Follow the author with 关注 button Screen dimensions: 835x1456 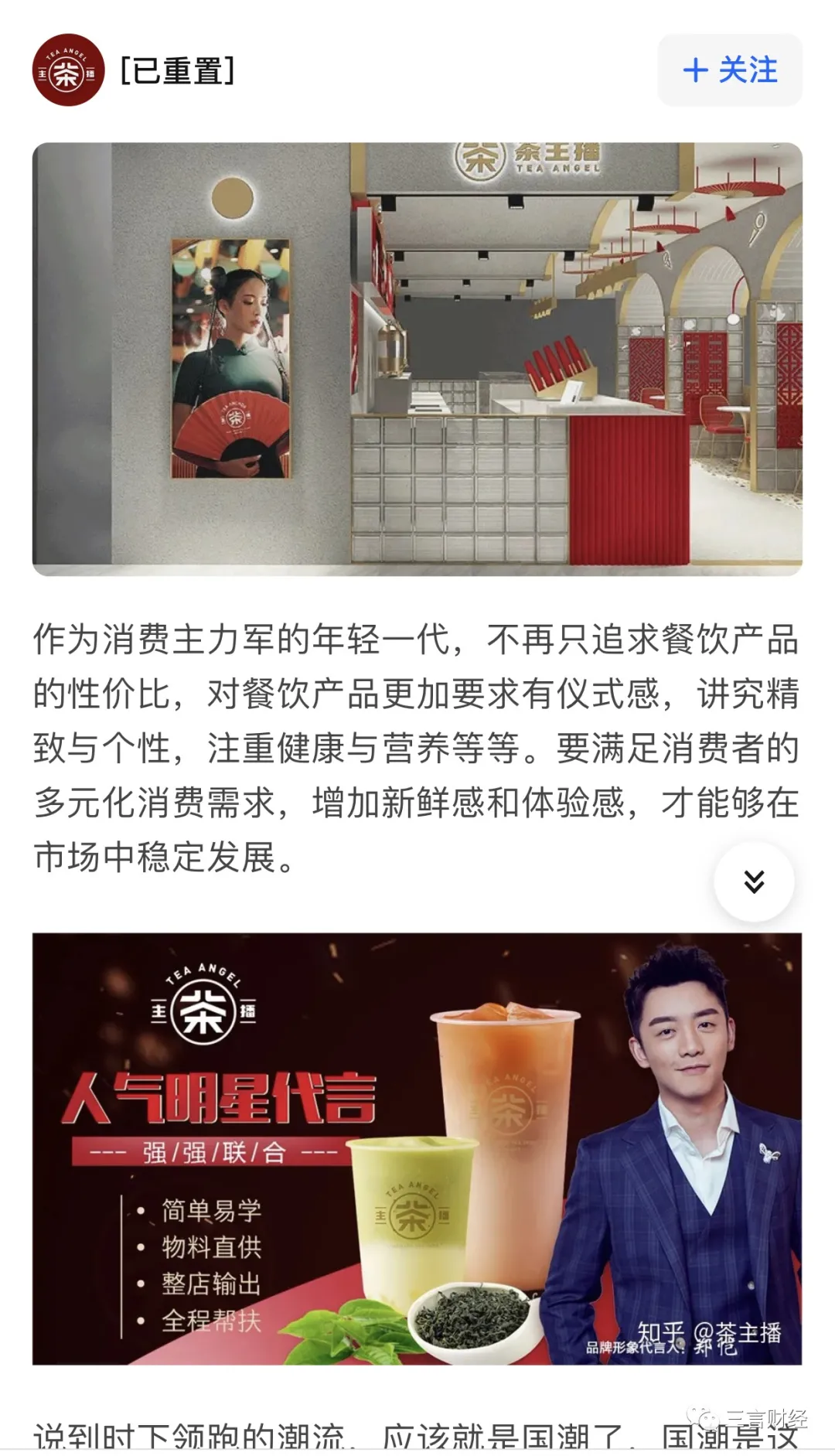(x=729, y=70)
